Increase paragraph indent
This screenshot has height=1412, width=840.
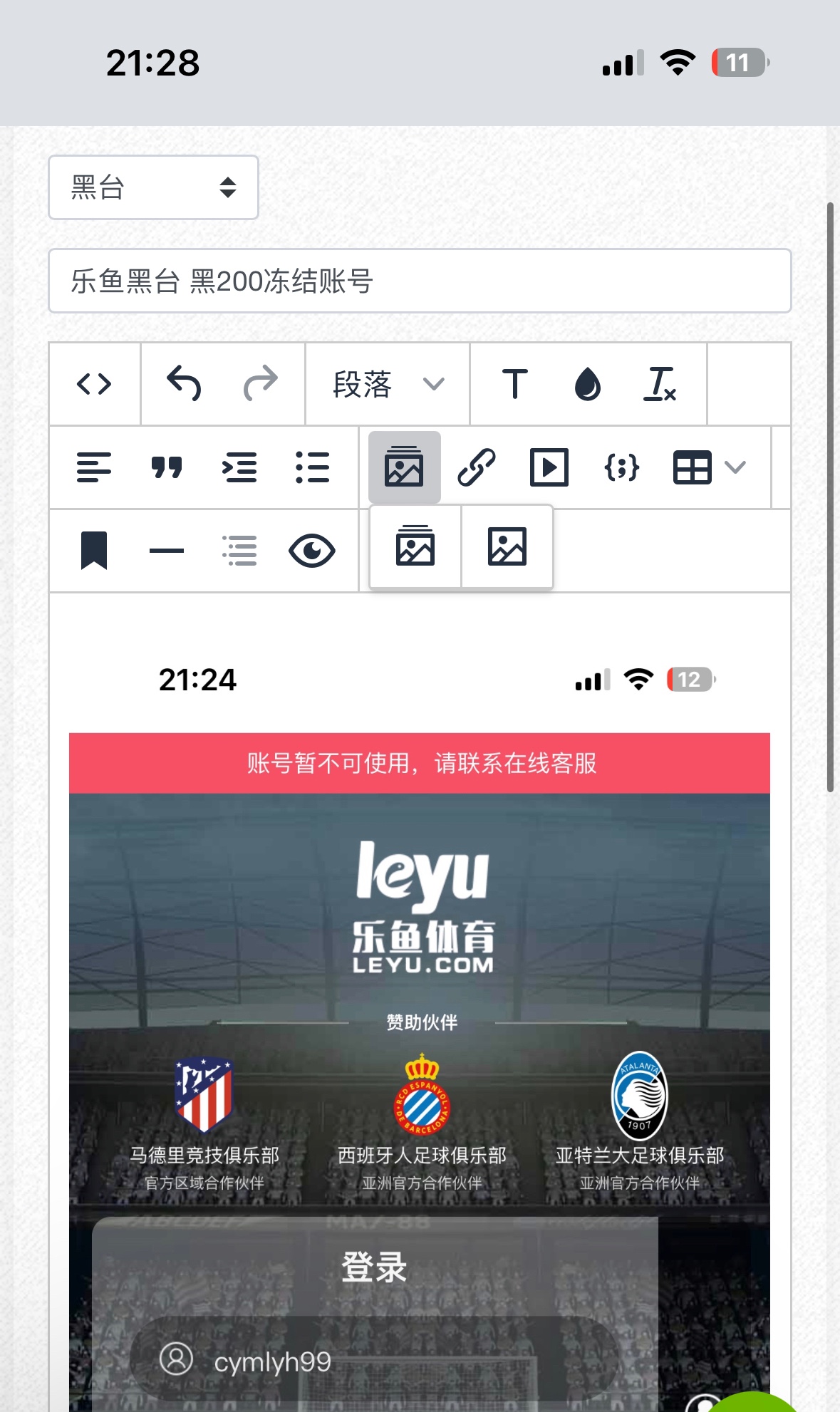(239, 468)
